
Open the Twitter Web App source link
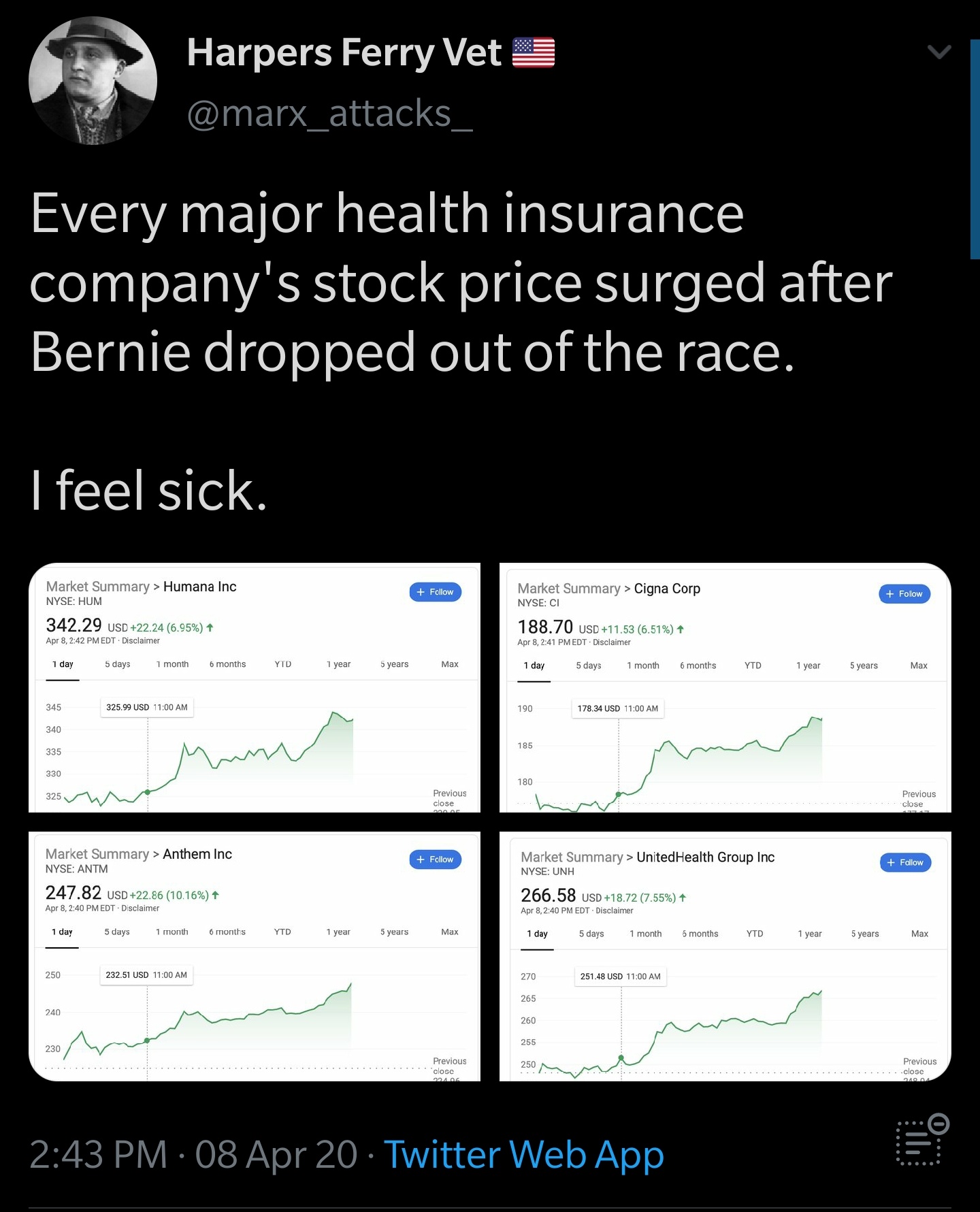click(523, 1155)
